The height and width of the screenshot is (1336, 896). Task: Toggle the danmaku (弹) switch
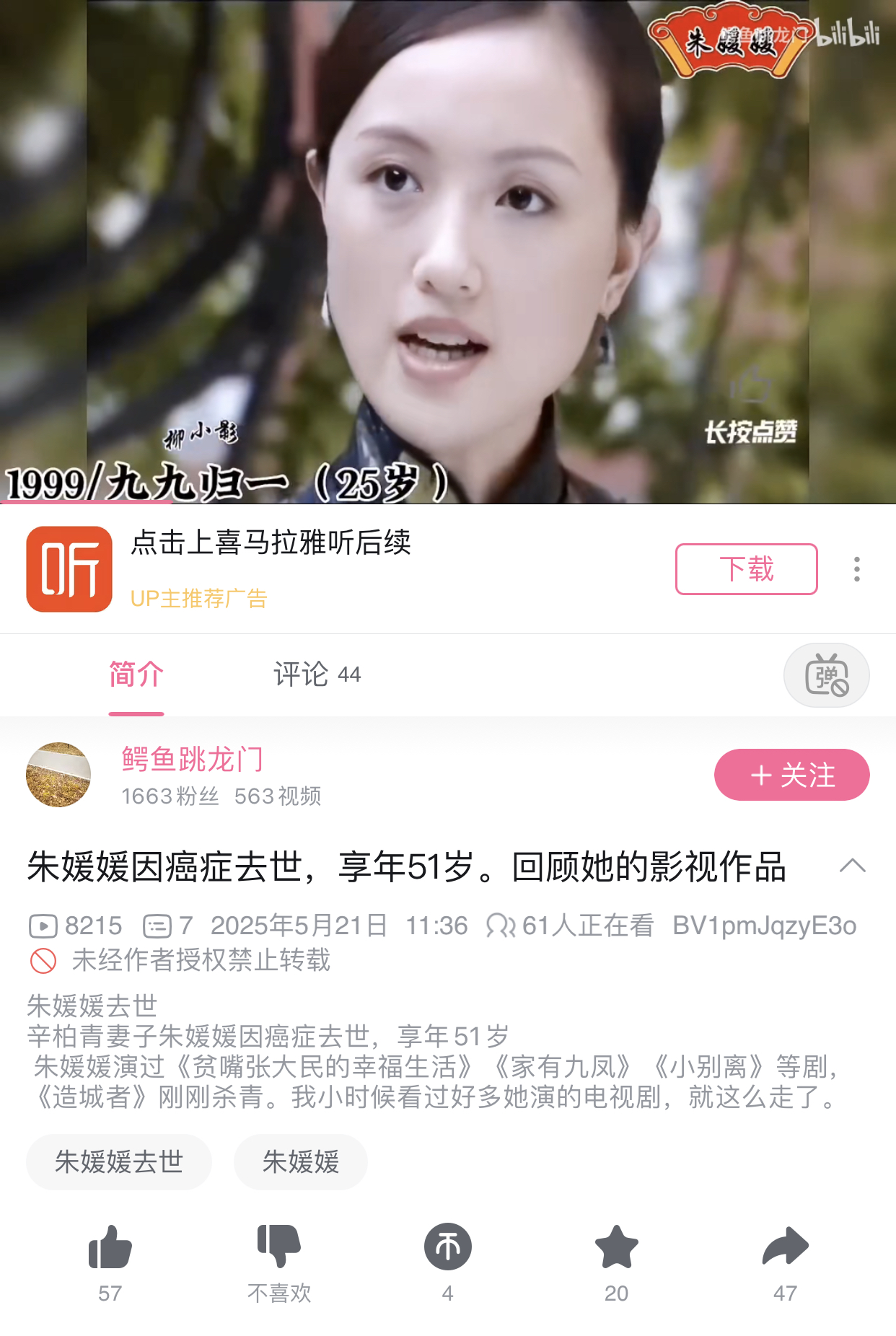click(826, 676)
